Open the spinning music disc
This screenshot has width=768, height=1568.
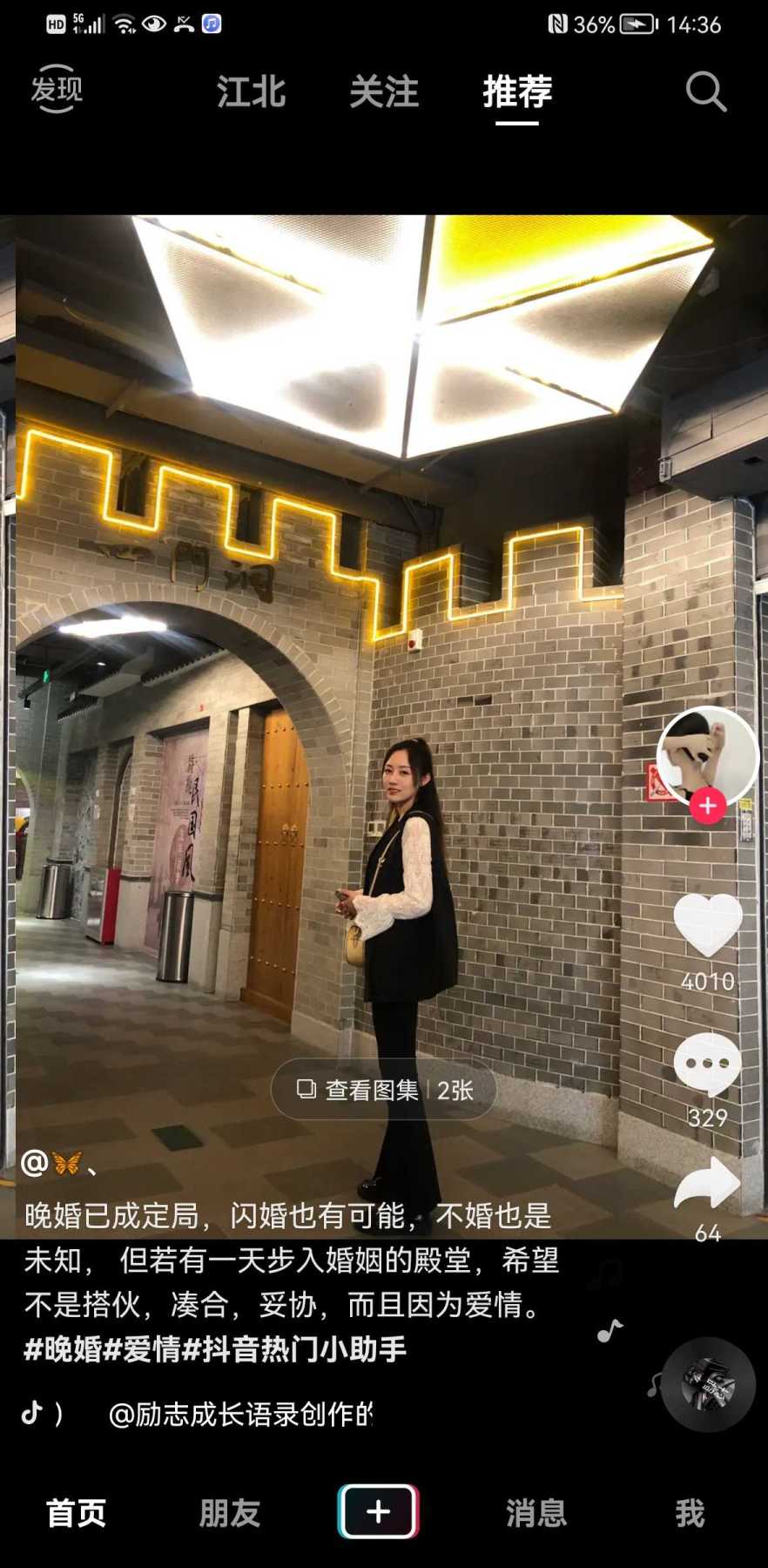pos(707,1384)
